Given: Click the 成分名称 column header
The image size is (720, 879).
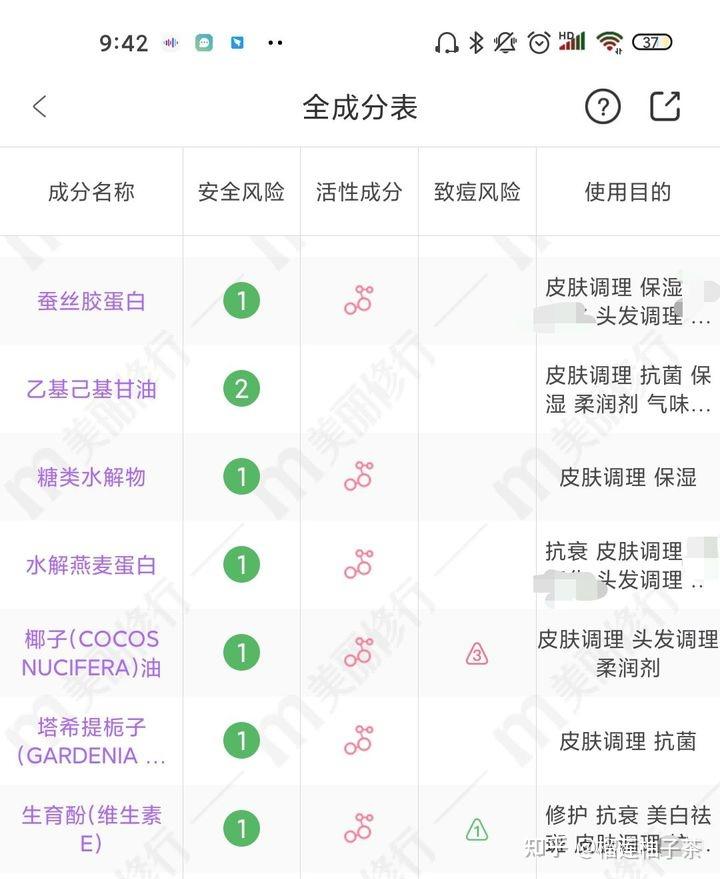Looking at the screenshot, I should 91,193.
